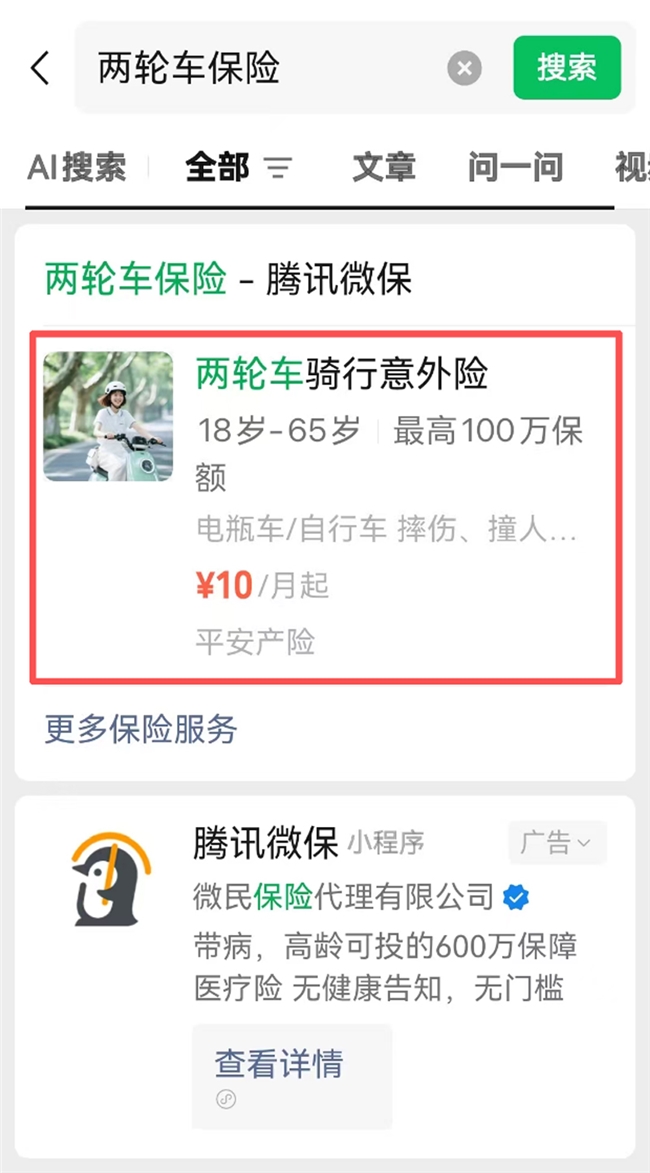Open the 两轮车骑行意外险 insurance card
Viewport: 650px width, 1173px height.
pos(325,508)
